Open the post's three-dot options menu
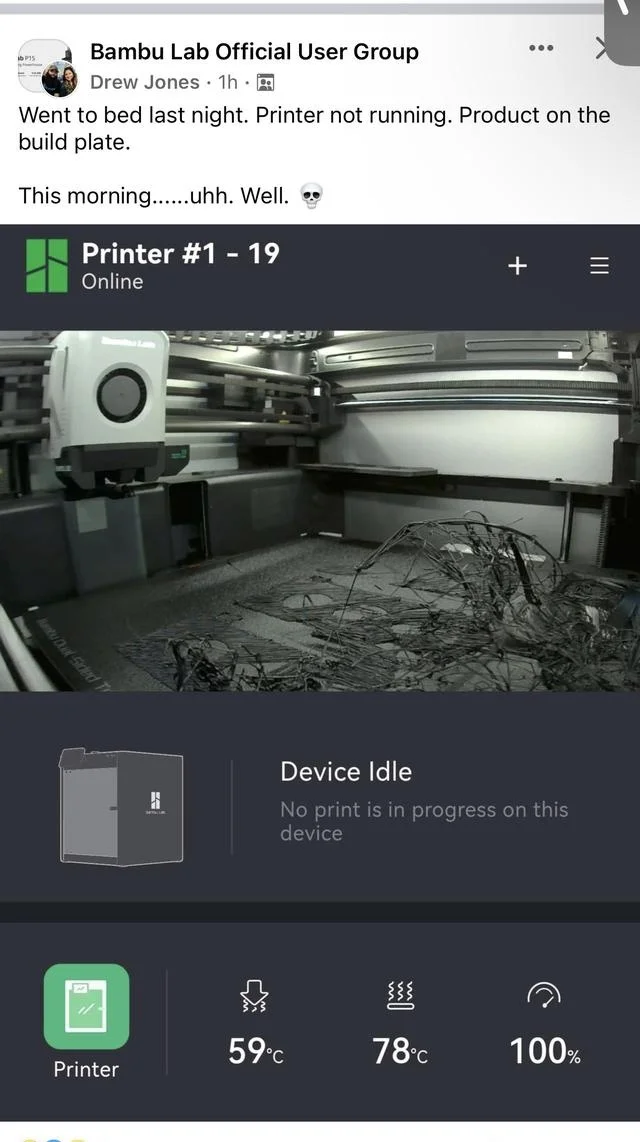The width and height of the screenshot is (640, 1142). [x=540, y=48]
